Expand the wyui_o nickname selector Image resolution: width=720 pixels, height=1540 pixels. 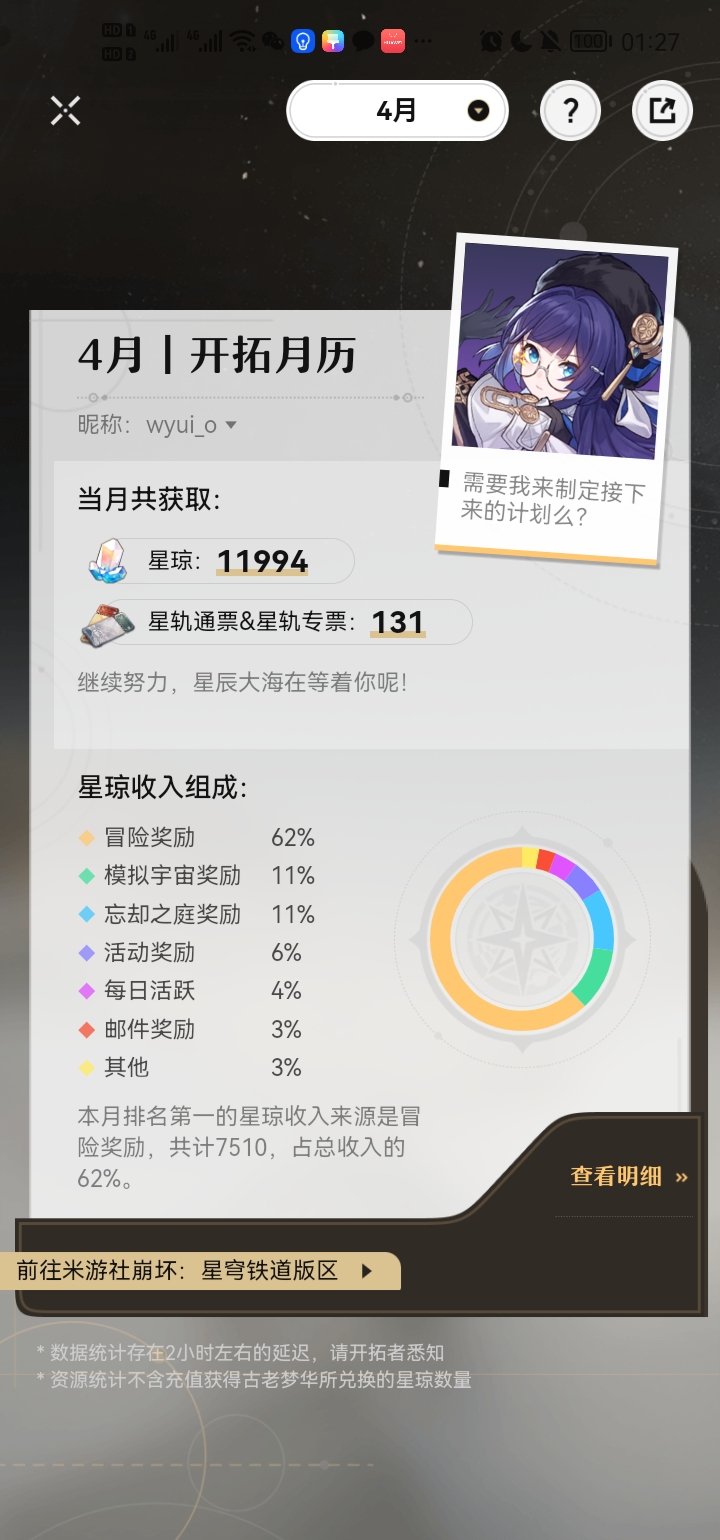(x=190, y=425)
